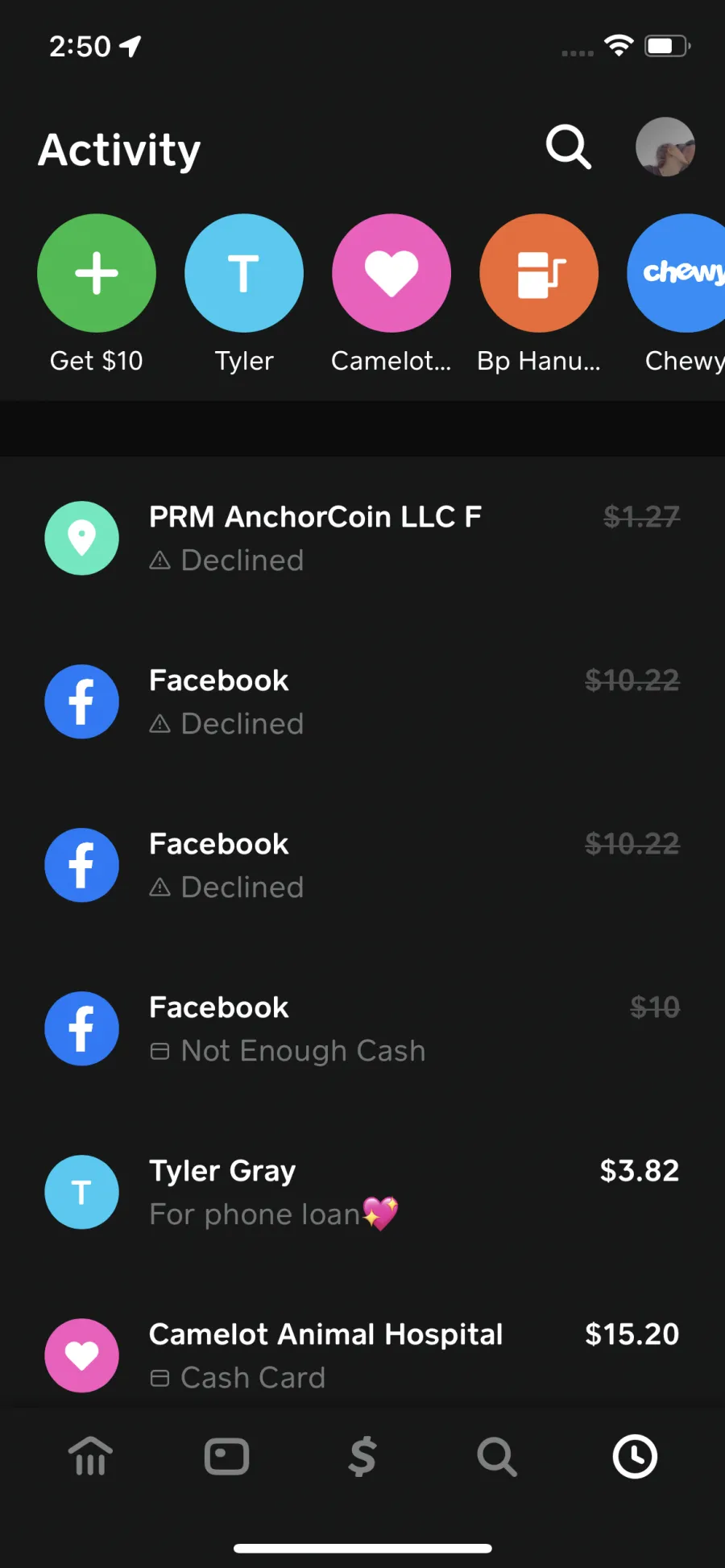Switch to the discover search tab
725x1568 pixels.
click(x=497, y=1456)
